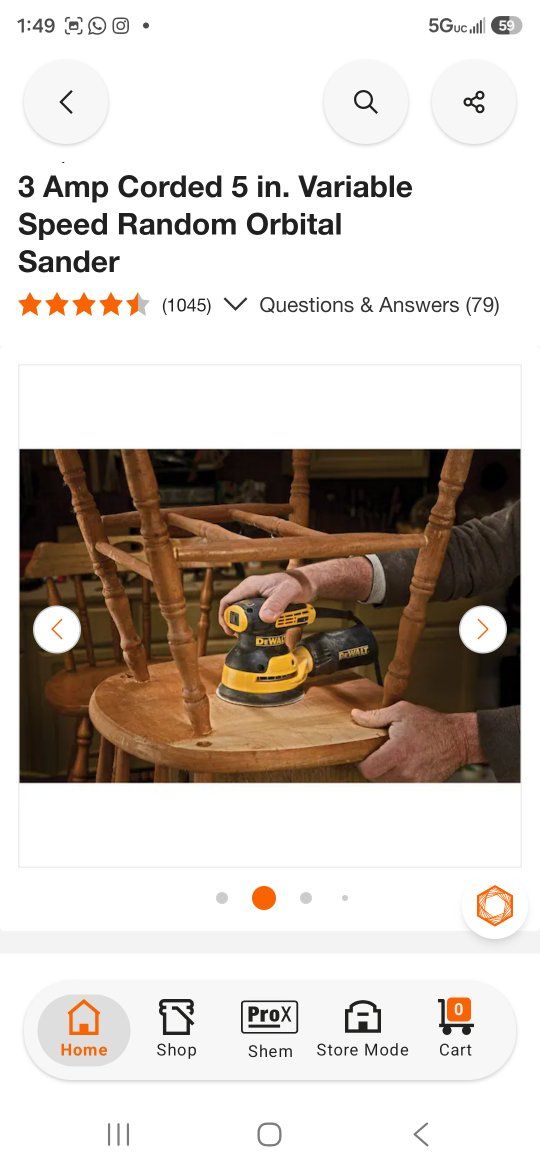
Task: Open system recent apps
Action: click(119, 1135)
